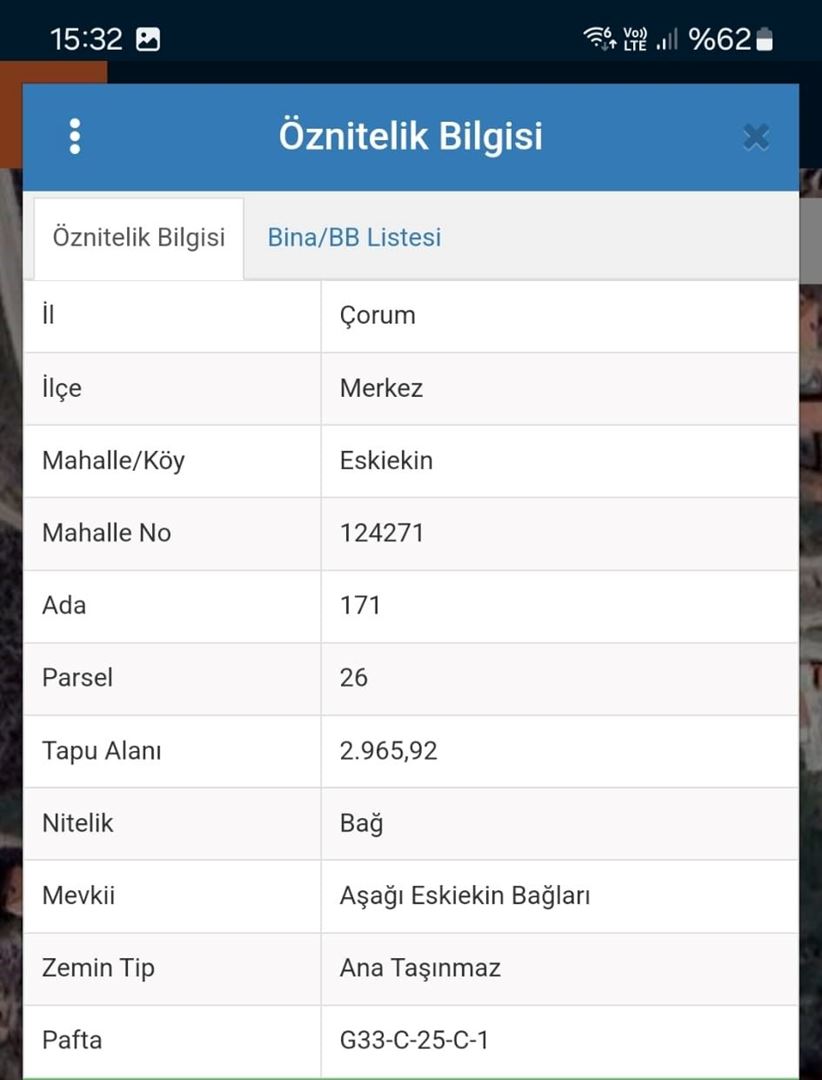Open the three-dot overflow menu

click(75, 137)
